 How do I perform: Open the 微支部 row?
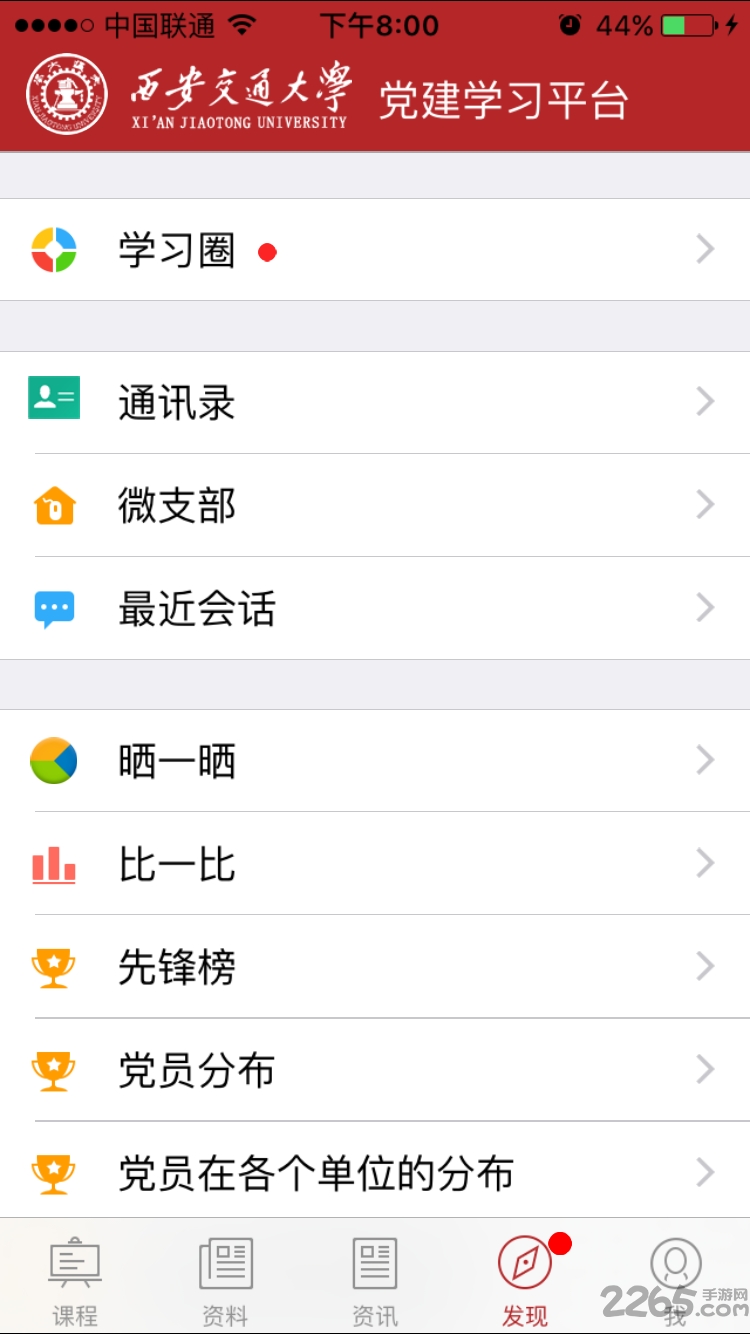[375, 505]
